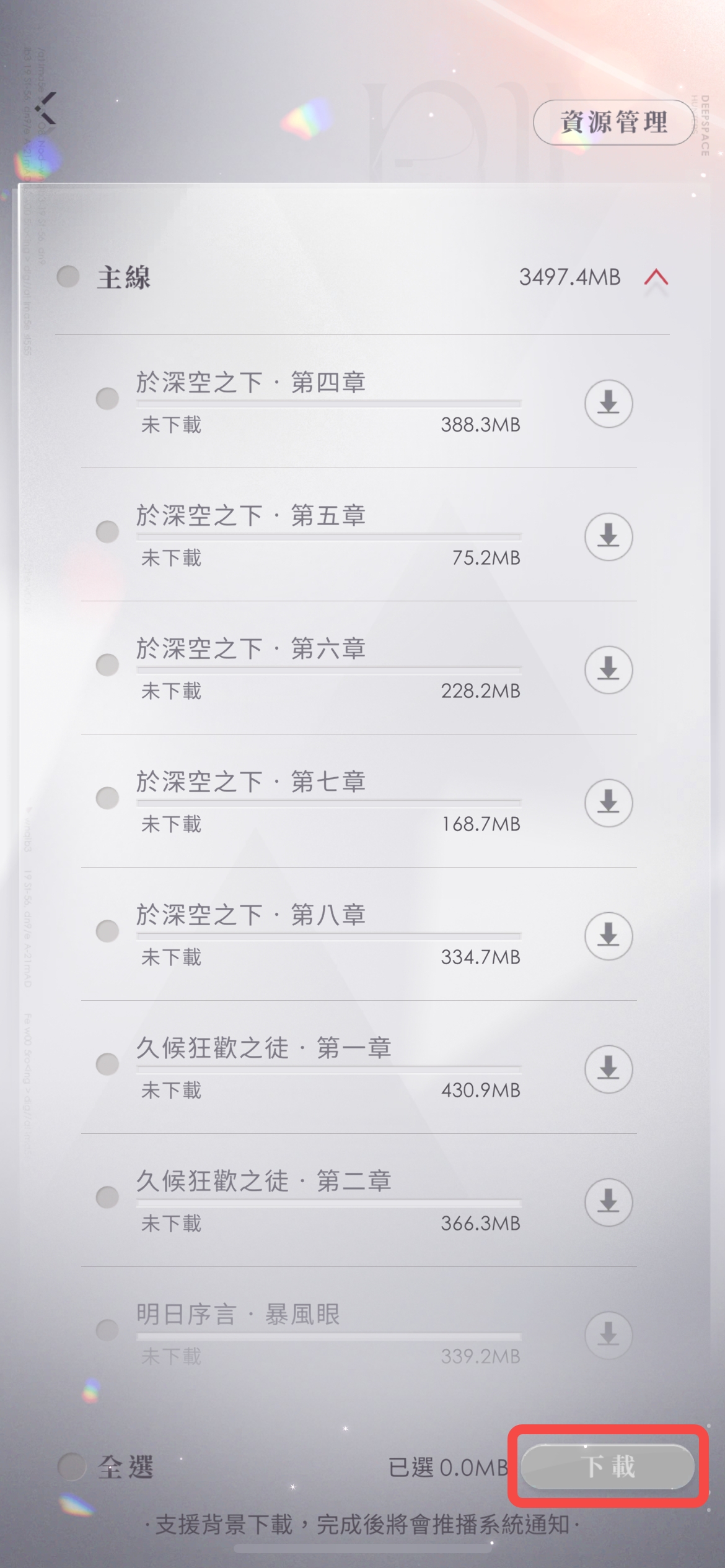Tap the 下載 download button
725x1568 pixels.
[607, 1466]
